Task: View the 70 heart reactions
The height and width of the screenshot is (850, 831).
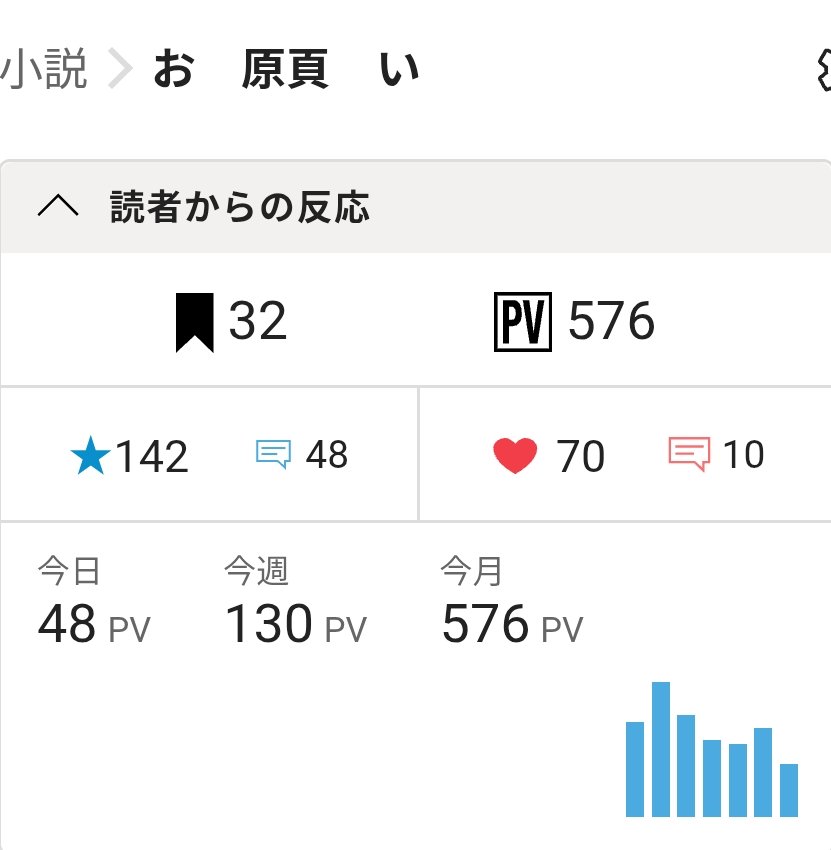Action: (549, 455)
